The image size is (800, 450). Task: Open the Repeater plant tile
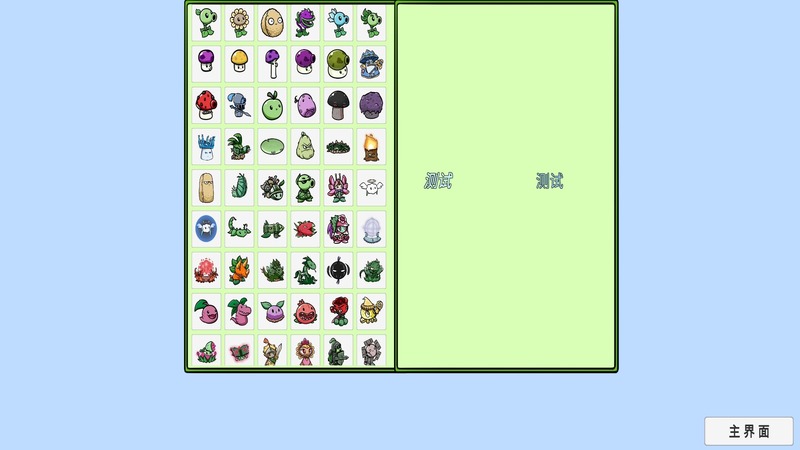point(371,22)
